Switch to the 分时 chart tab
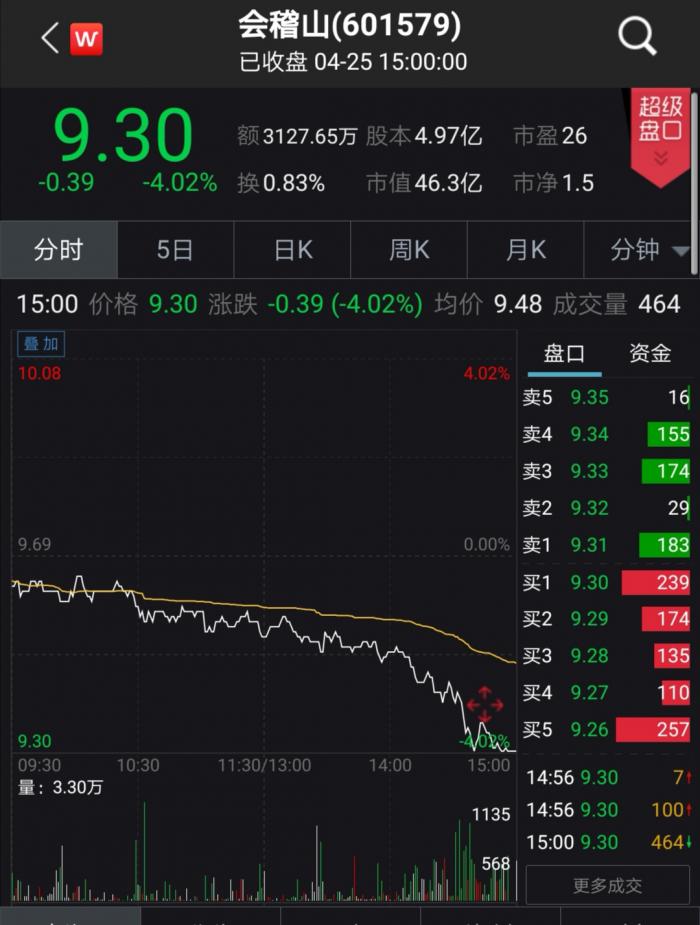Screen dimensions: 700x925 (x=59, y=250)
